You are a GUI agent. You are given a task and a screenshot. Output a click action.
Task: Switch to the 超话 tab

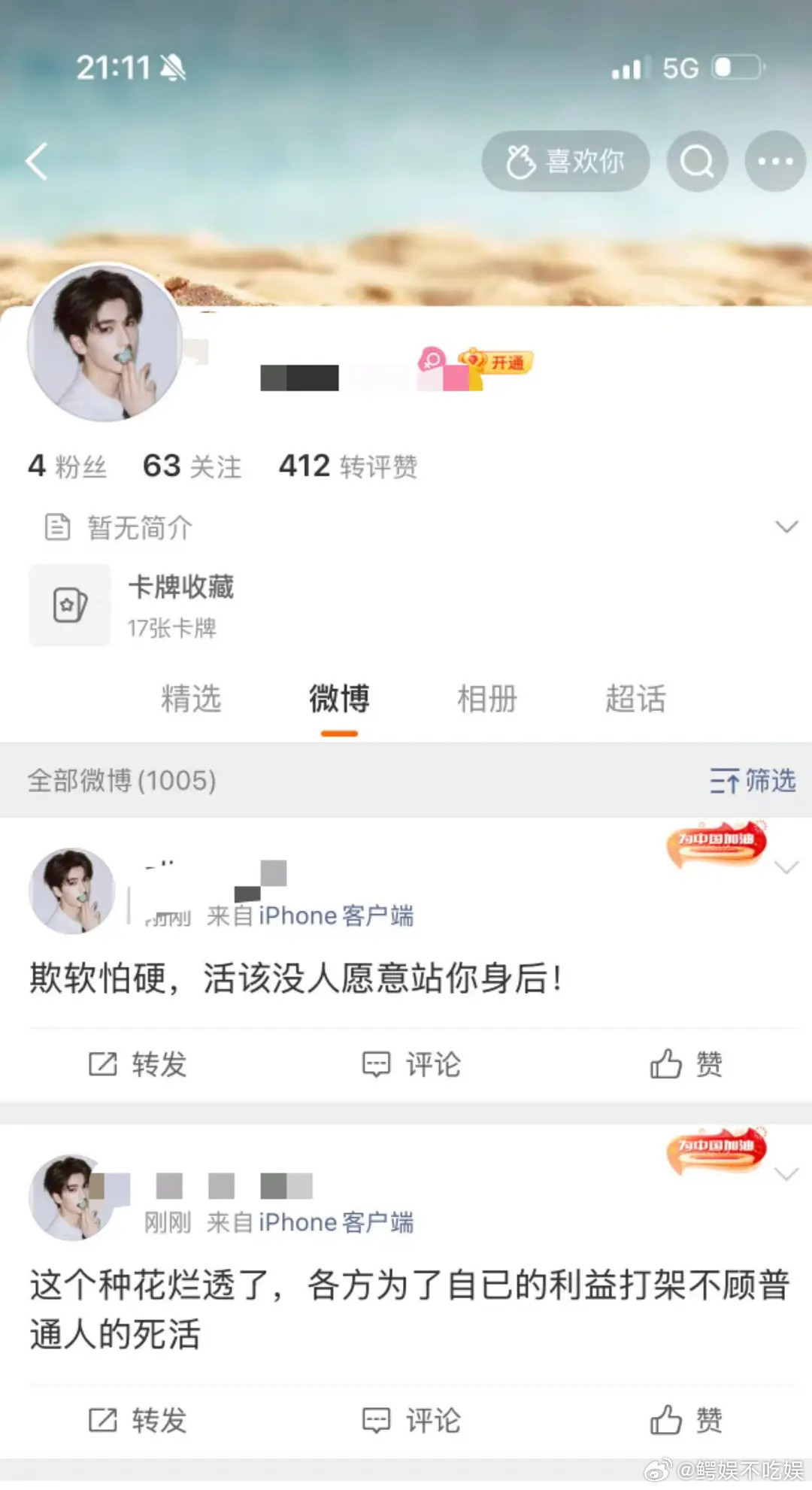pos(635,699)
